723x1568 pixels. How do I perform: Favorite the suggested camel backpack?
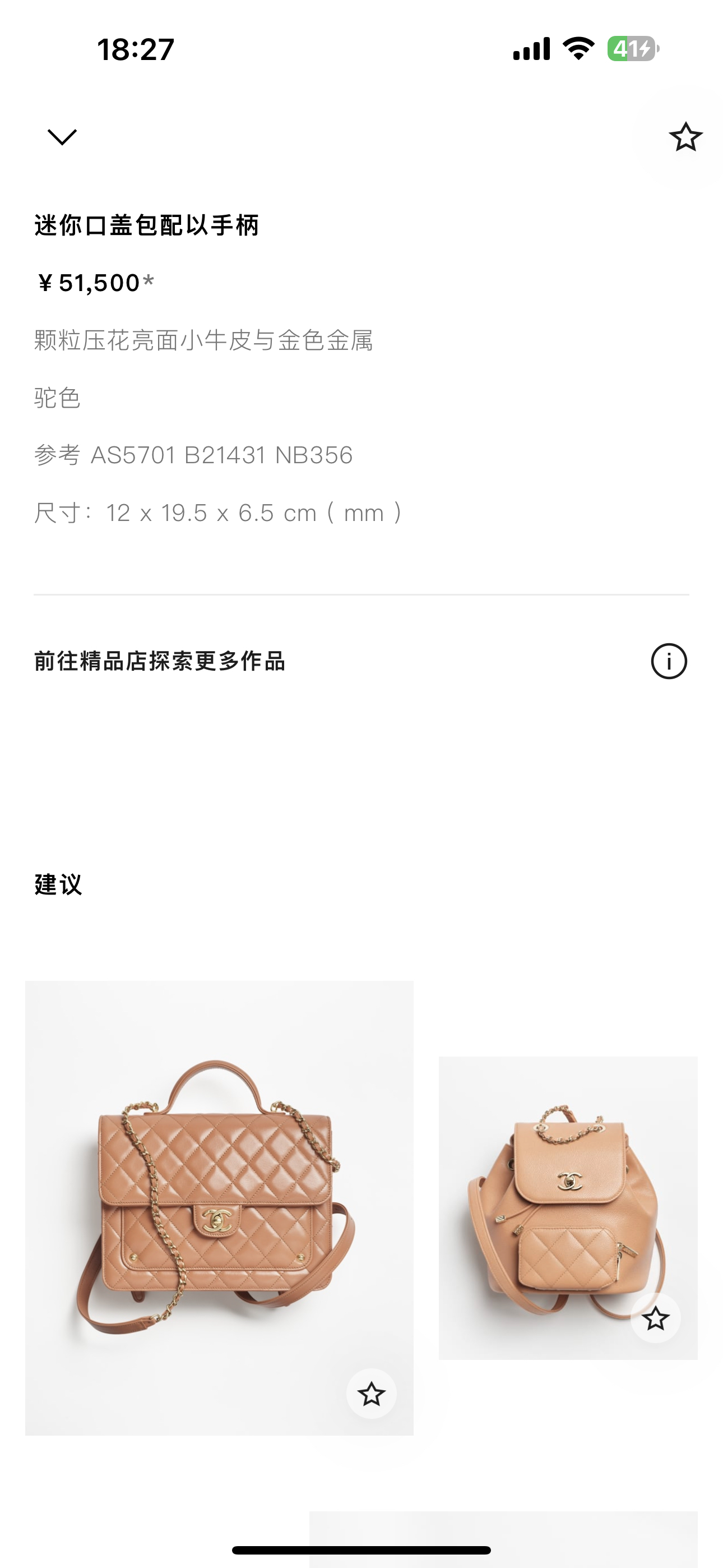coord(655,1318)
